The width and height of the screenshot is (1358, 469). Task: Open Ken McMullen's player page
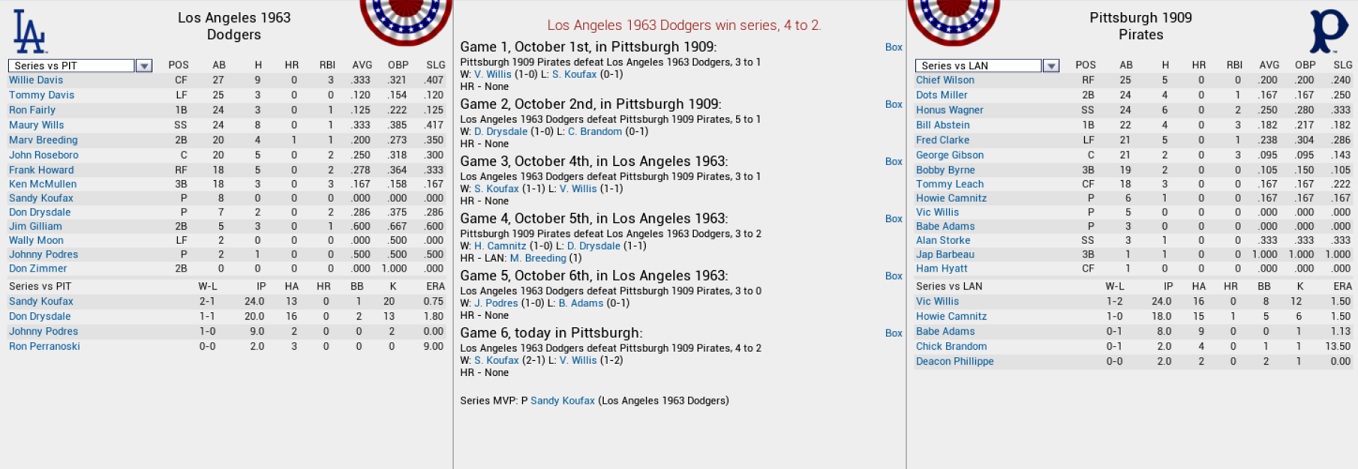(x=43, y=184)
